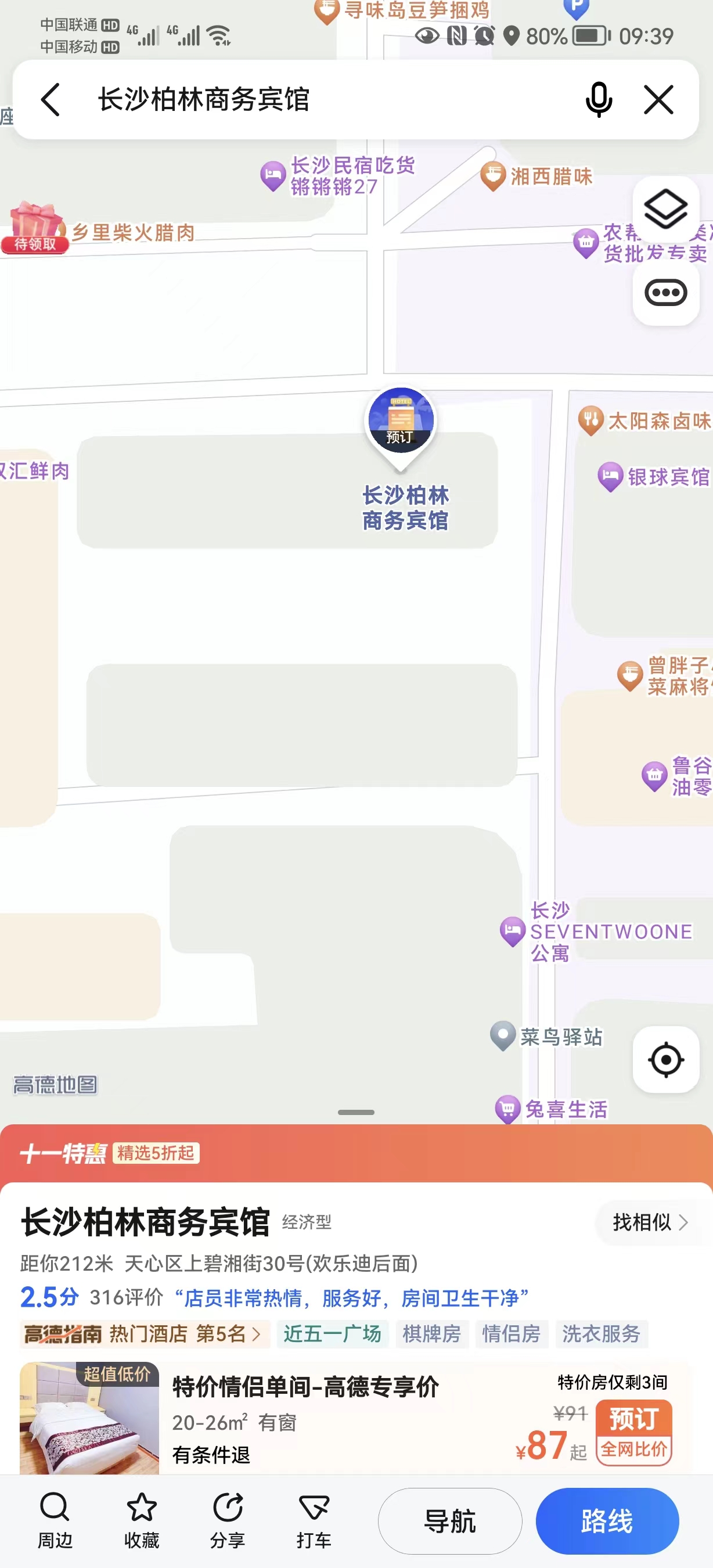Recenter the map on my location

[665, 1059]
